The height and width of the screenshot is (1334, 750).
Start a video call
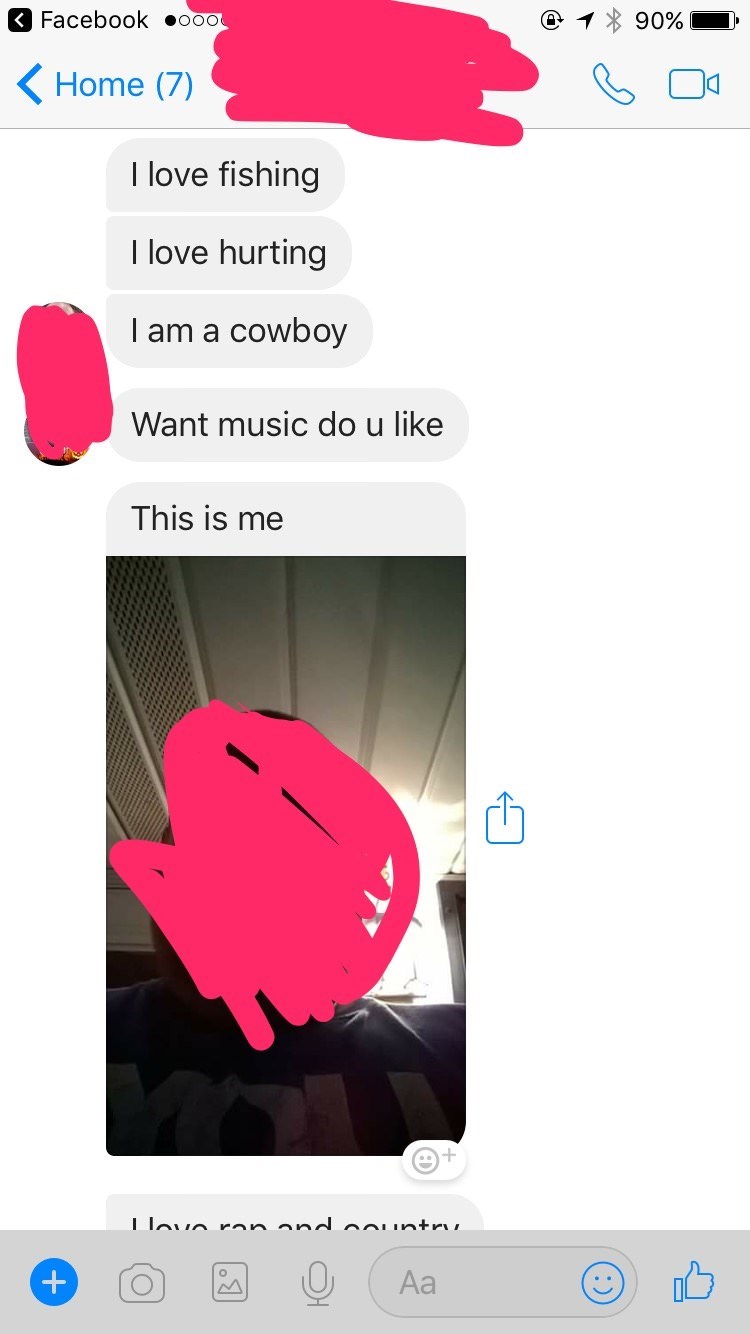[693, 85]
